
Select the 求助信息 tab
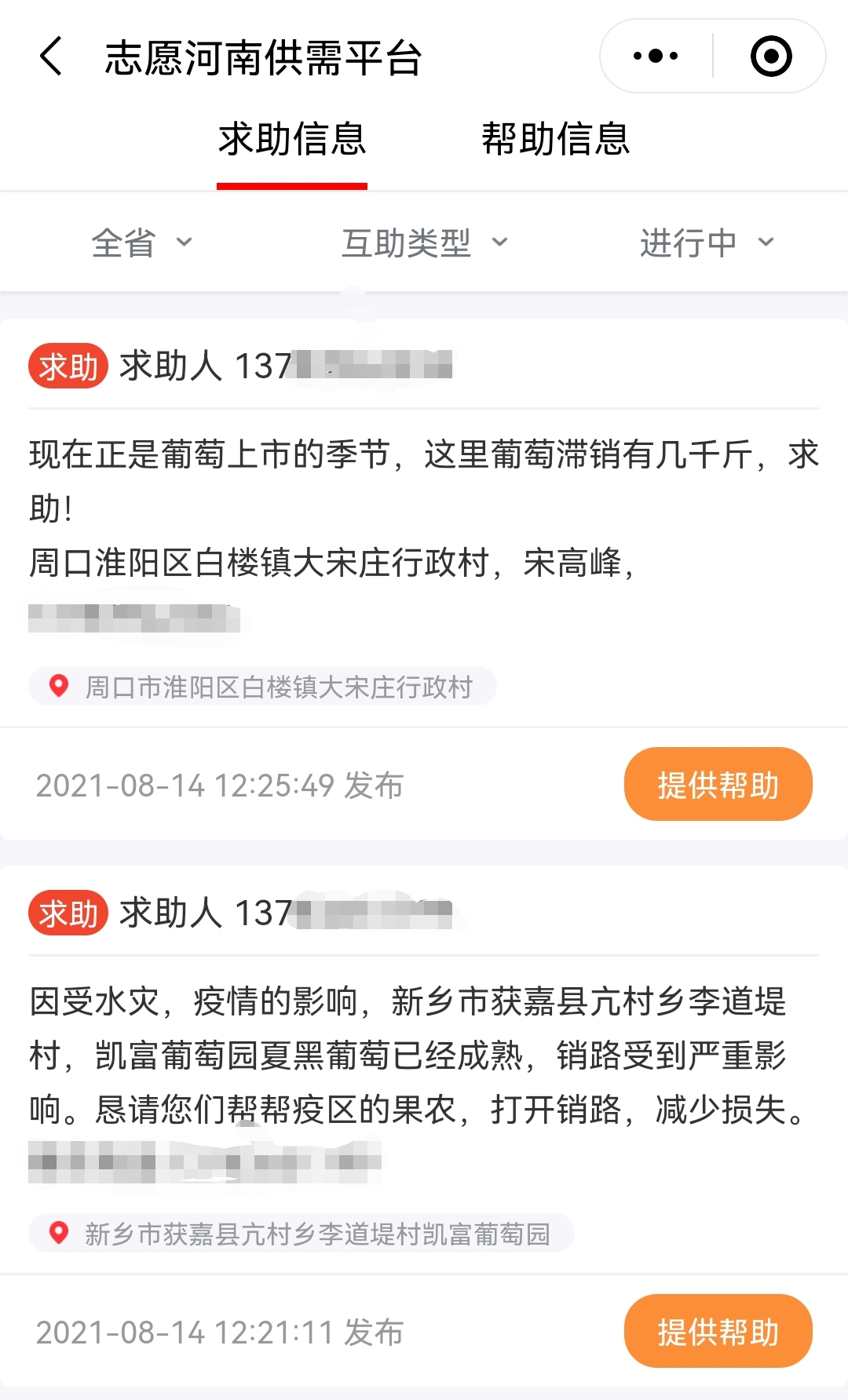pyautogui.click(x=292, y=140)
